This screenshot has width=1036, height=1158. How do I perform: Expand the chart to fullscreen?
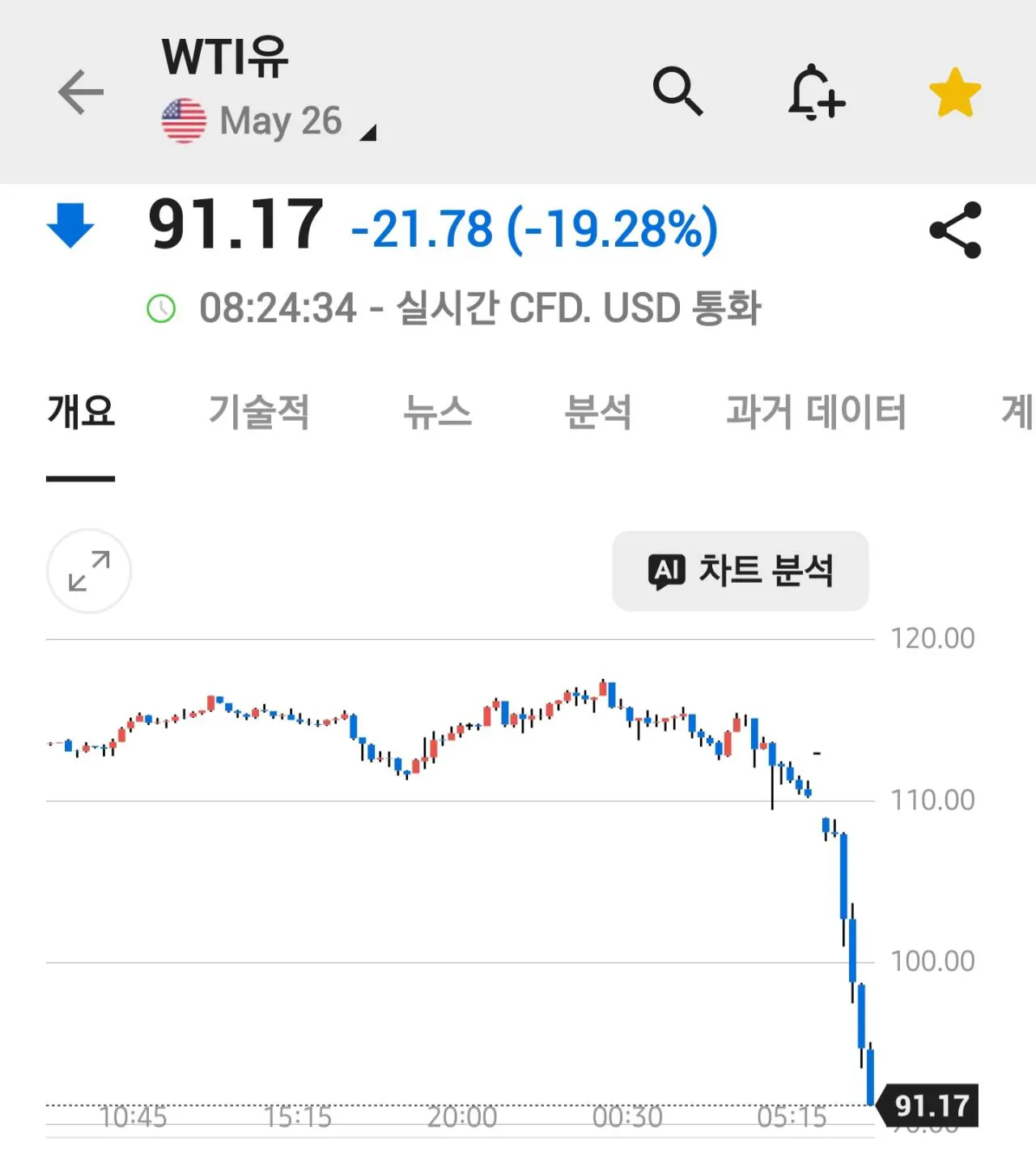[x=89, y=571]
